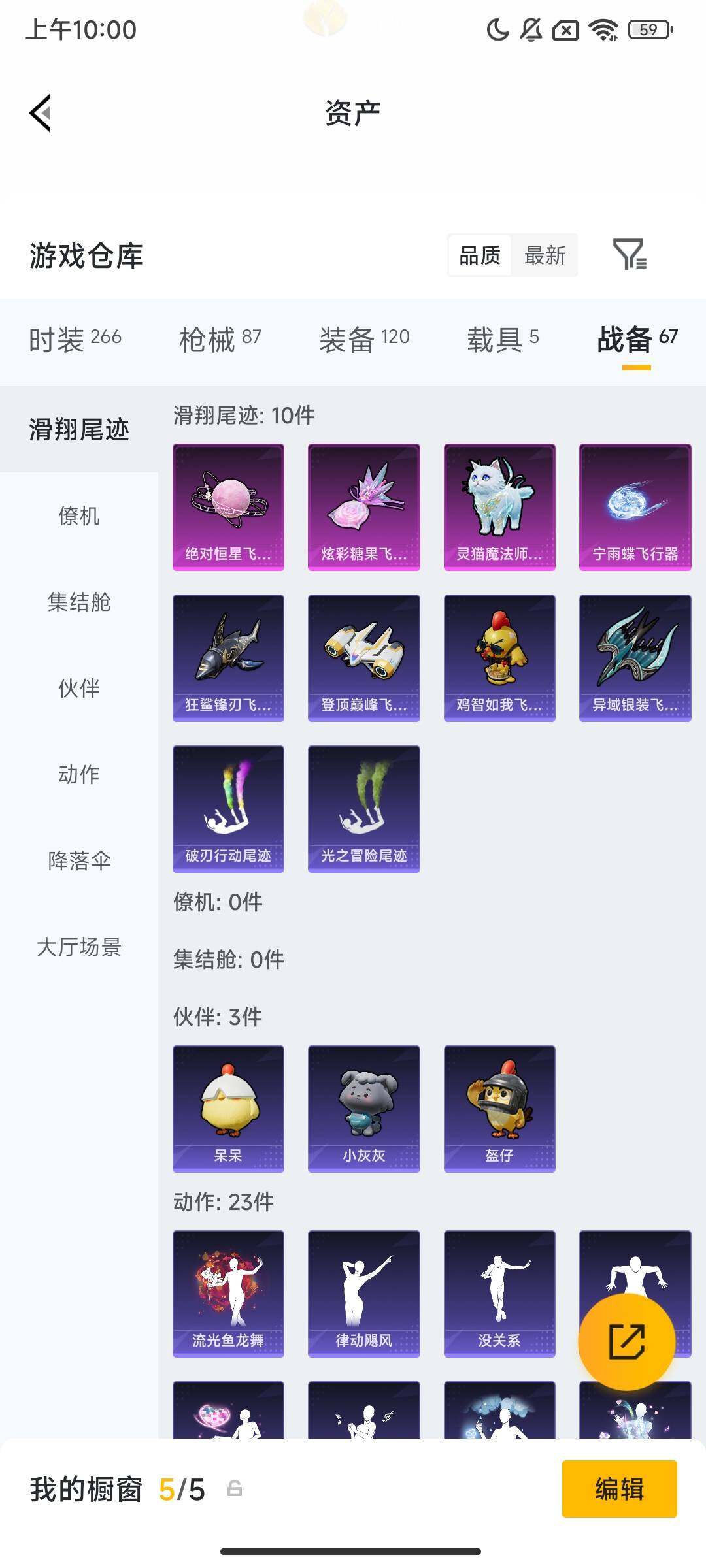Jump to the 僚机 category in sidebar
Viewport: 706px width, 1568px height.
coord(79,515)
